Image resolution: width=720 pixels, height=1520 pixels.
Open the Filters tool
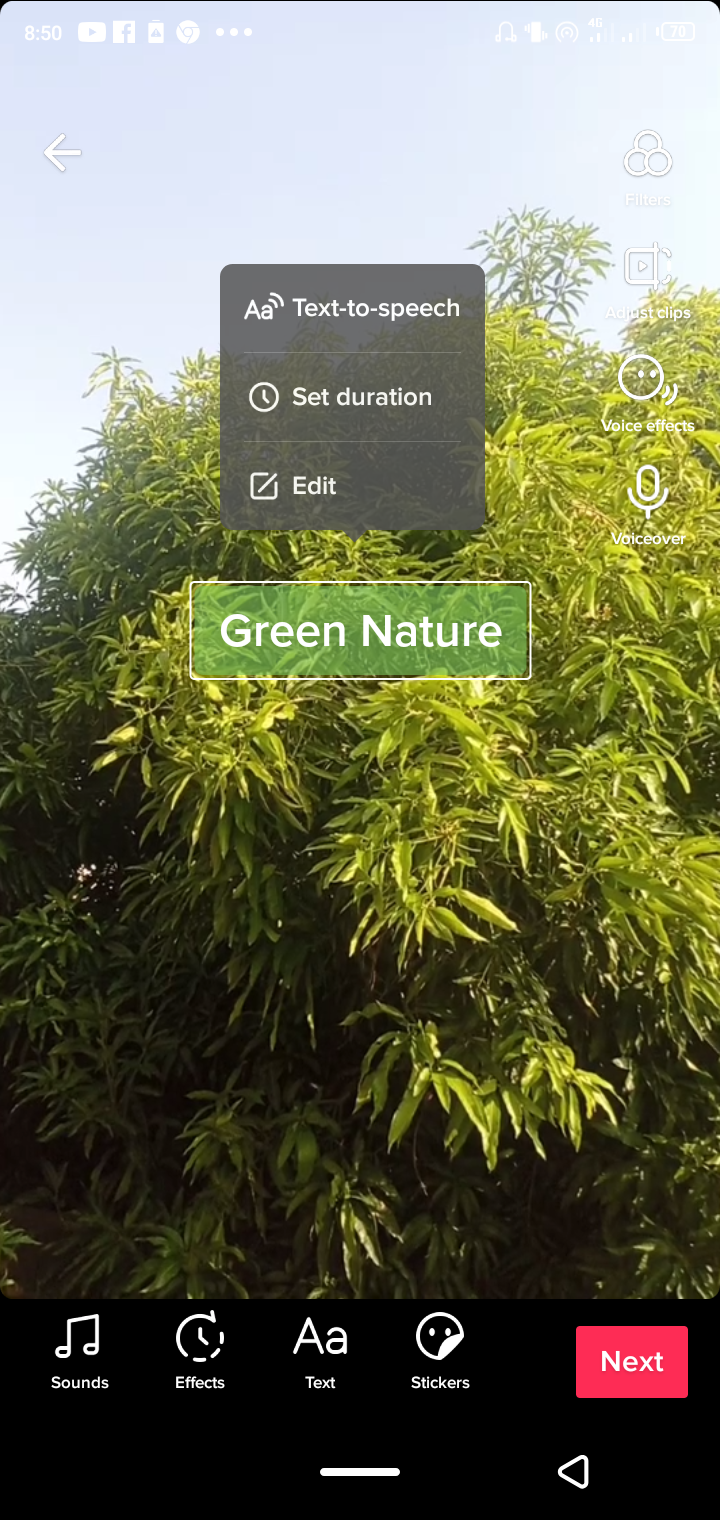pos(647,166)
